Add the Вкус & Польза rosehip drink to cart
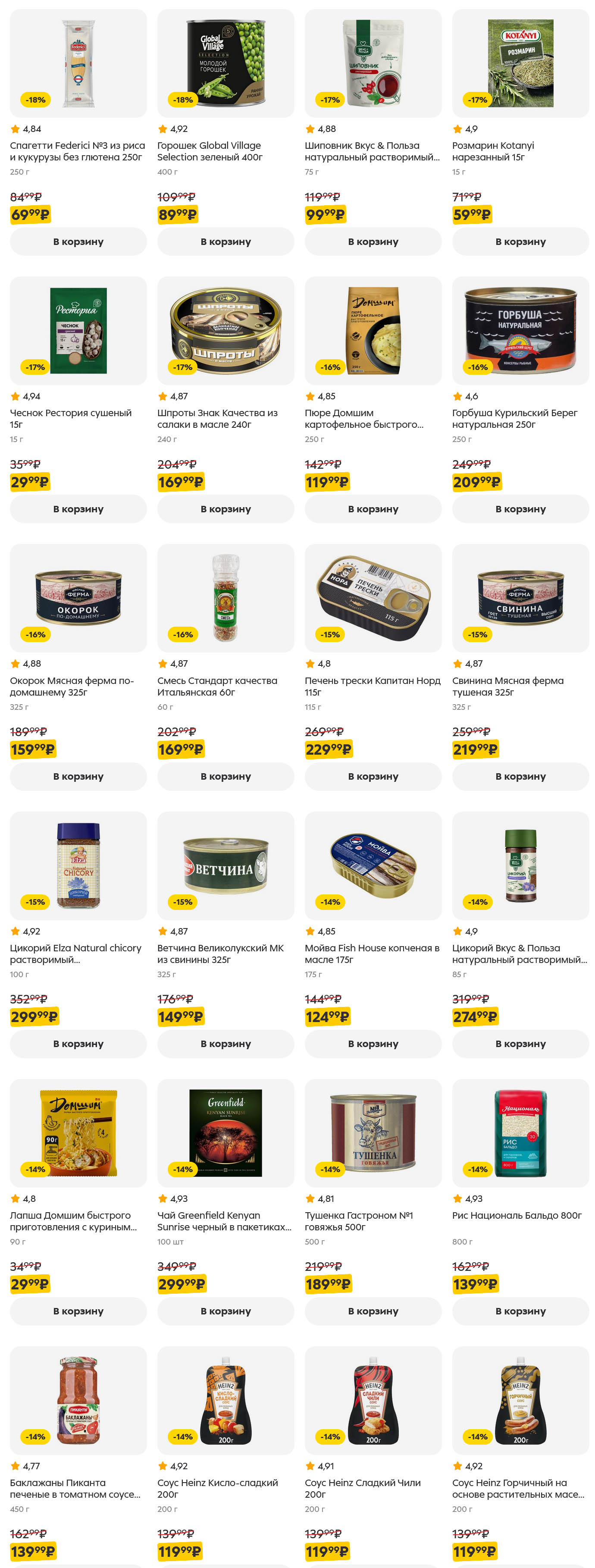Viewport: 595px width, 1568px height. click(x=373, y=241)
